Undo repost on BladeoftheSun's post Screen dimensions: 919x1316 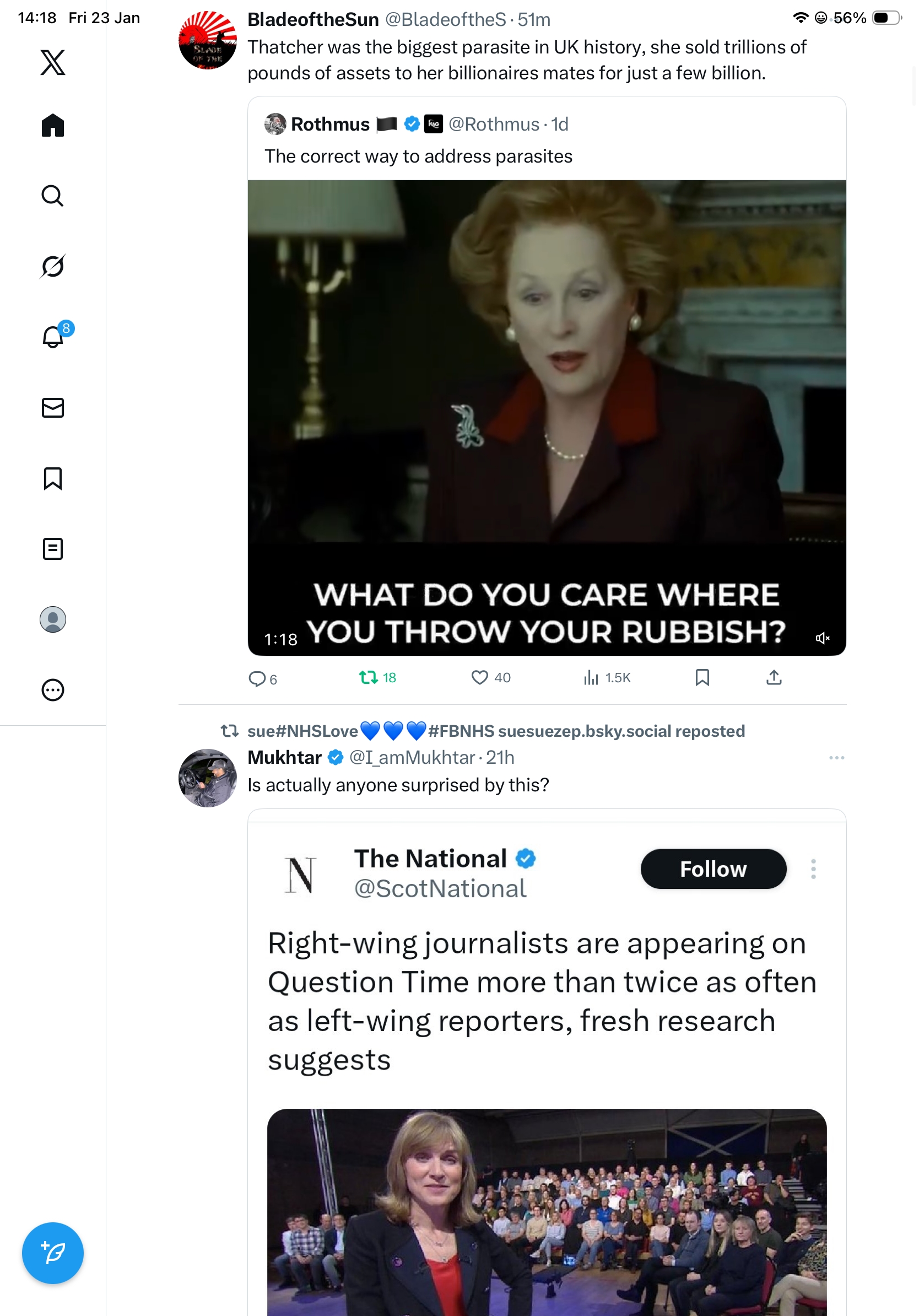[x=369, y=677]
